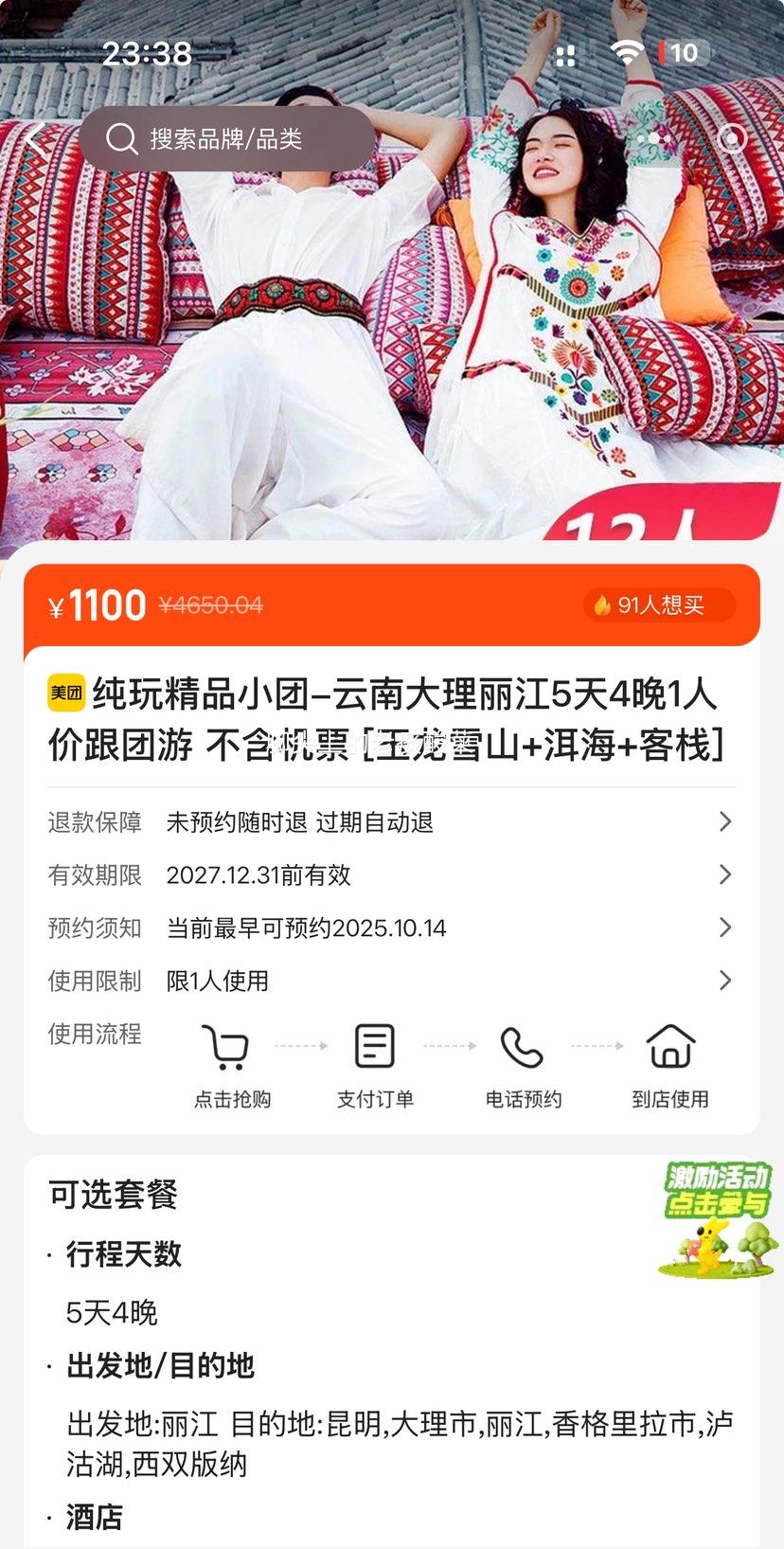Open the mini-program three-dot menu
This screenshot has width=784, height=1549.
point(652,139)
